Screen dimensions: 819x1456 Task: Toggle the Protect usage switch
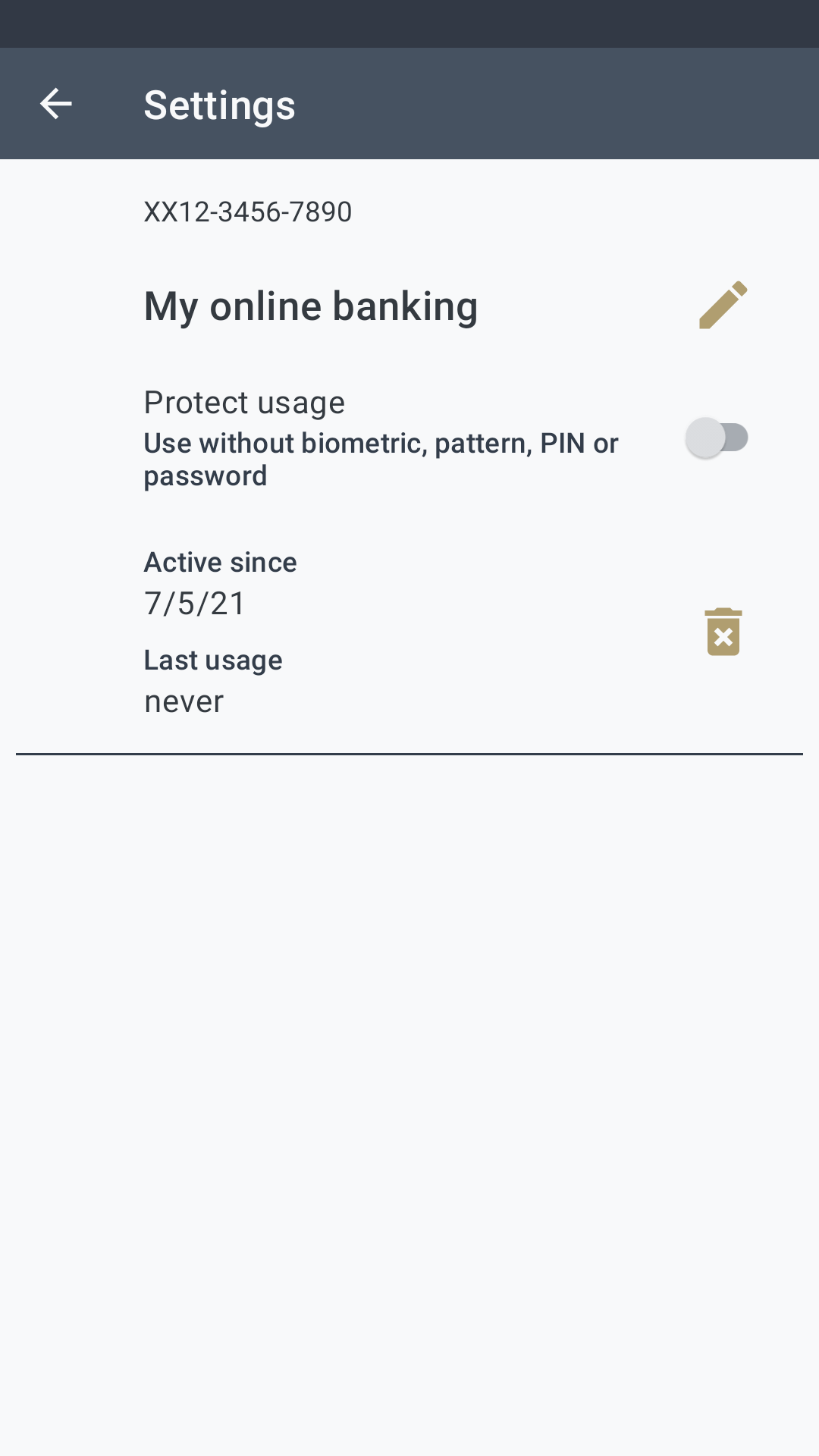click(x=717, y=438)
